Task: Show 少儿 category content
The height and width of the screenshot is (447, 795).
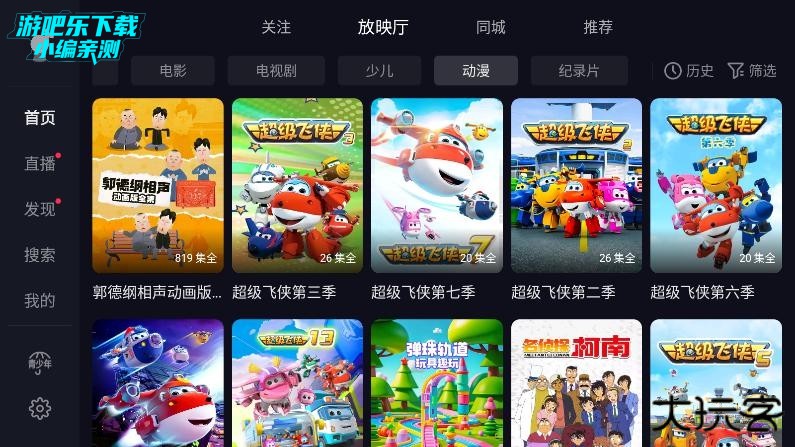Action: pos(379,71)
